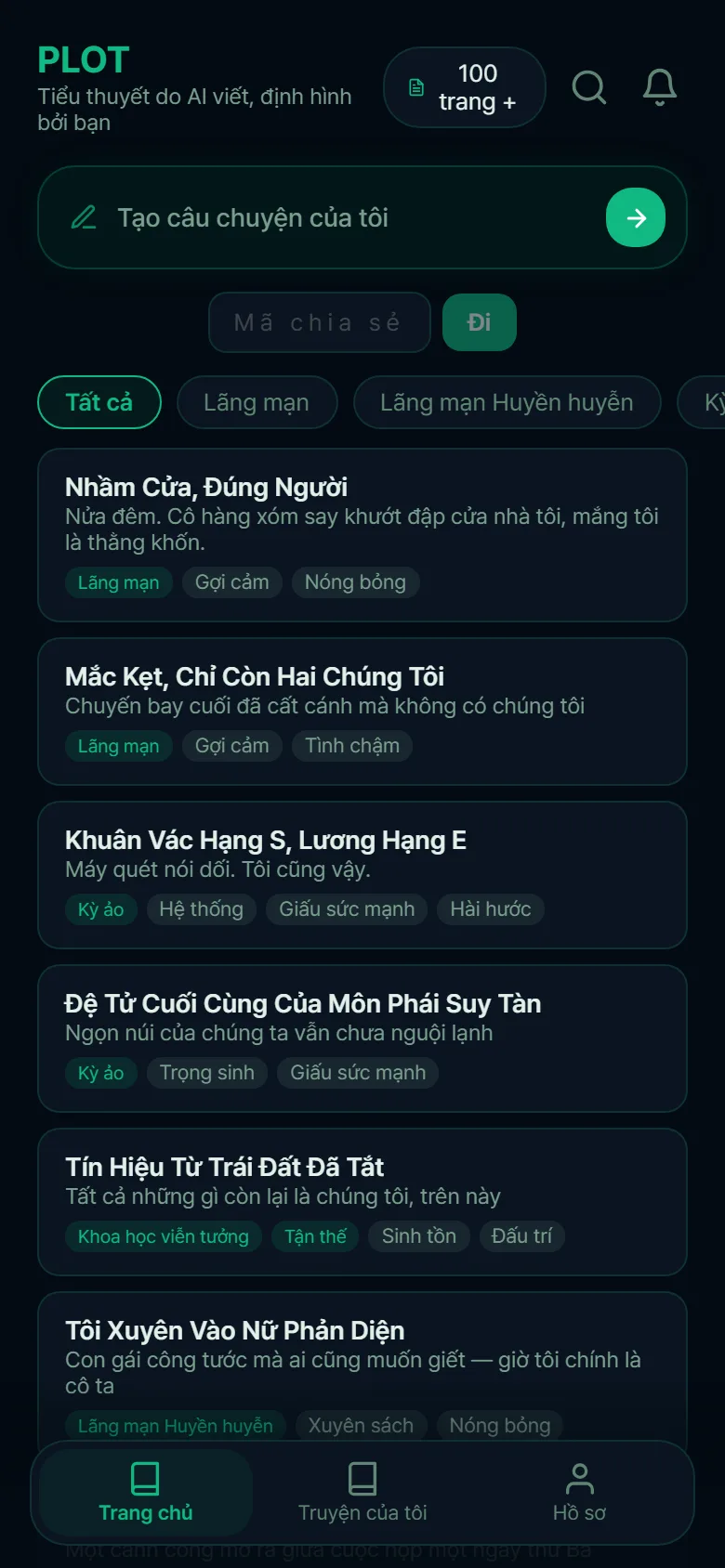
Task: Switch to the Truyện của tôi tab
Action: click(x=362, y=1493)
